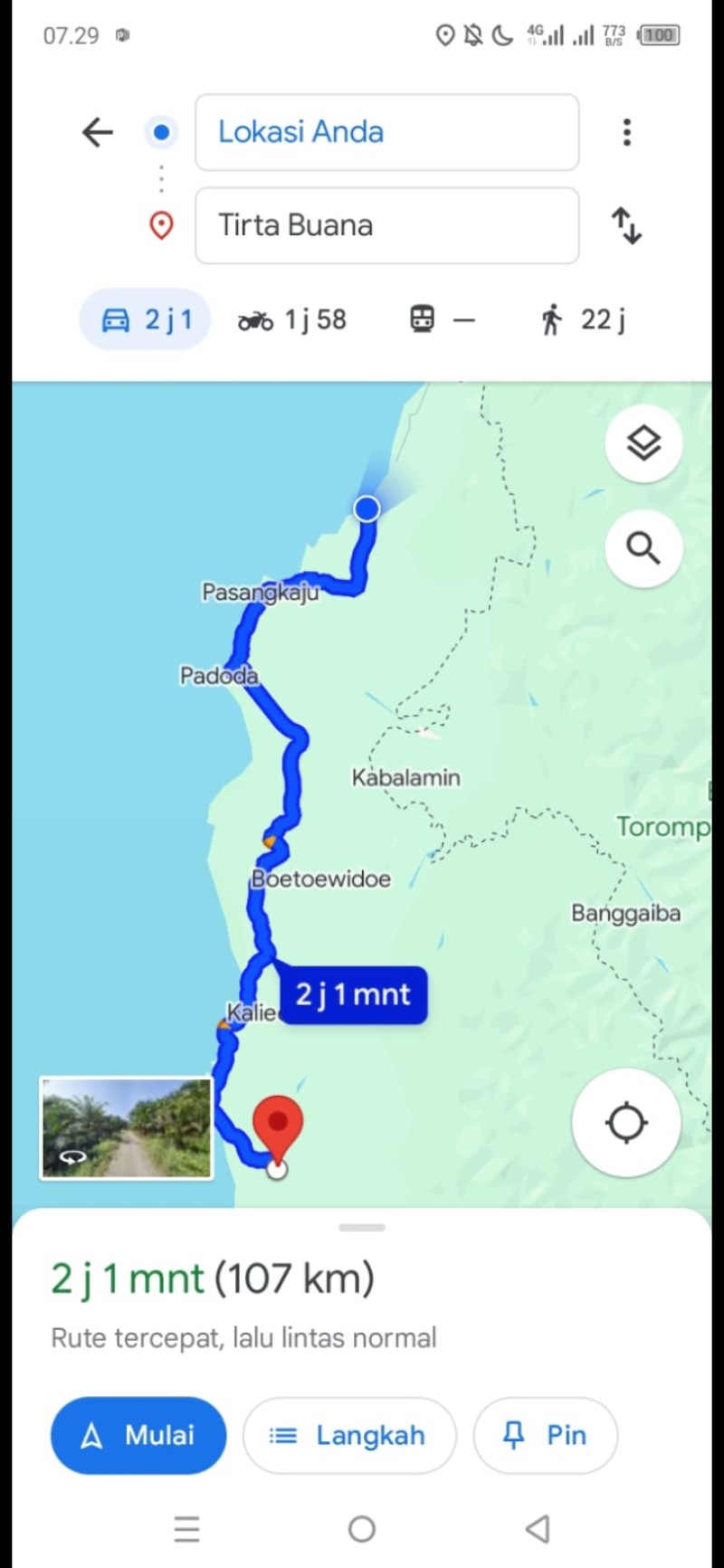Screen dimensions: 724x1568
Task: Open recent apps from navigation bar
Action: [x=186, y=1529]
